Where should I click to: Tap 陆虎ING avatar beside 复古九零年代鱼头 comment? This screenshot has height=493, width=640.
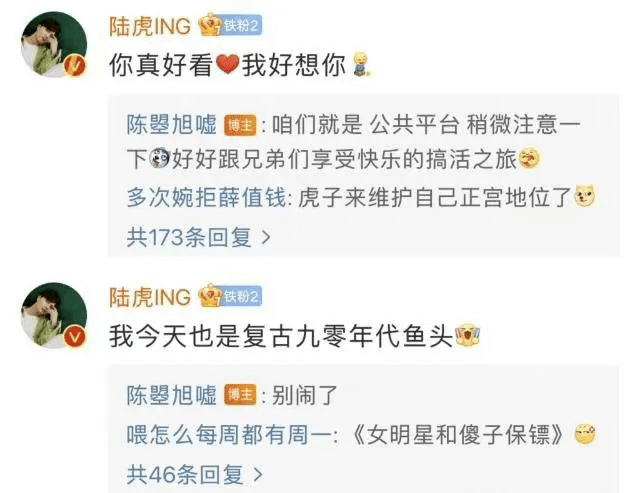tap(54, 316)
